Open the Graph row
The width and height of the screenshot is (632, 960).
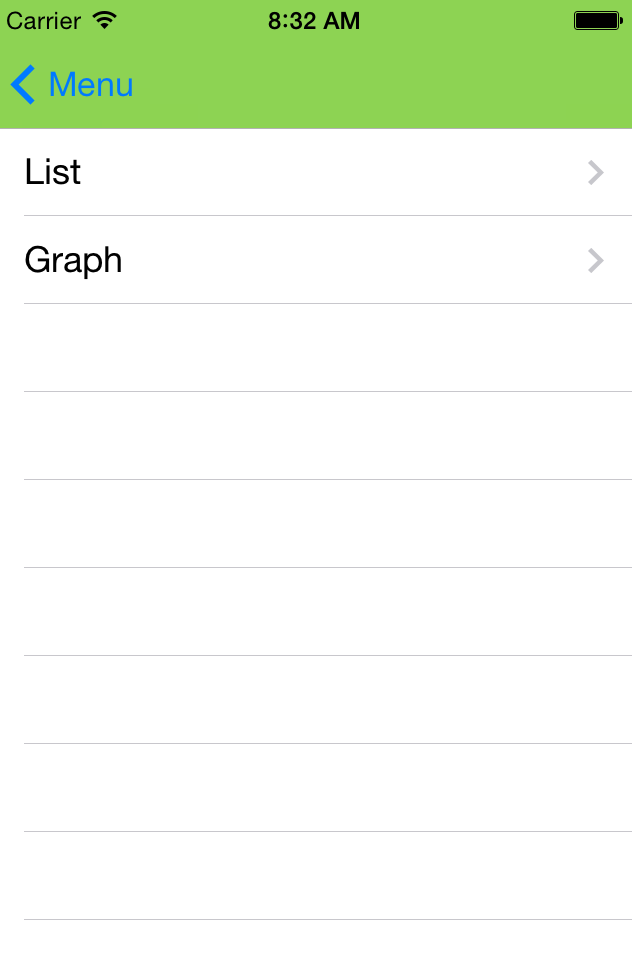click(x=316, y=260)
